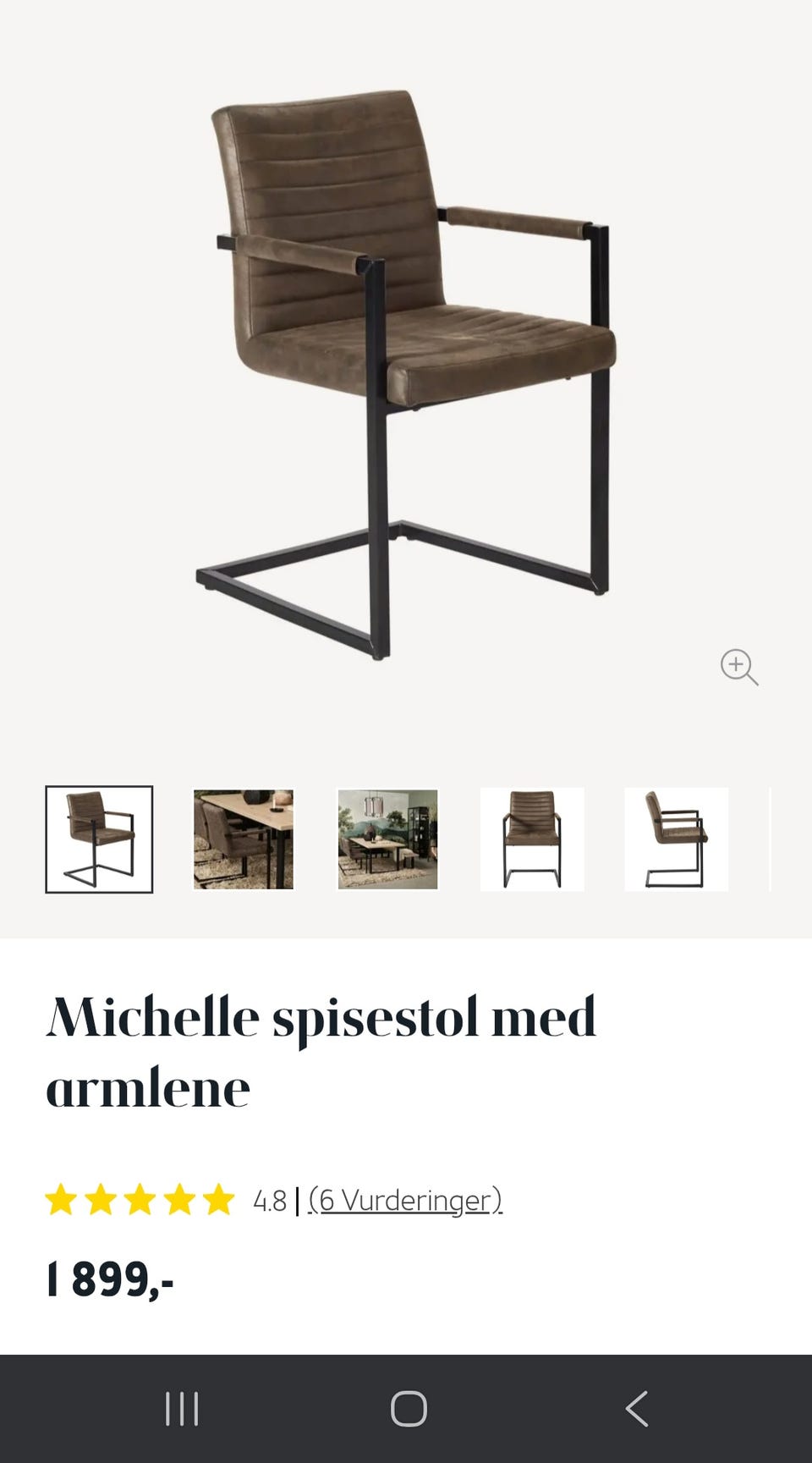Select the dining table scene thumbnail

pyautogui.click(x=243, y=838)
